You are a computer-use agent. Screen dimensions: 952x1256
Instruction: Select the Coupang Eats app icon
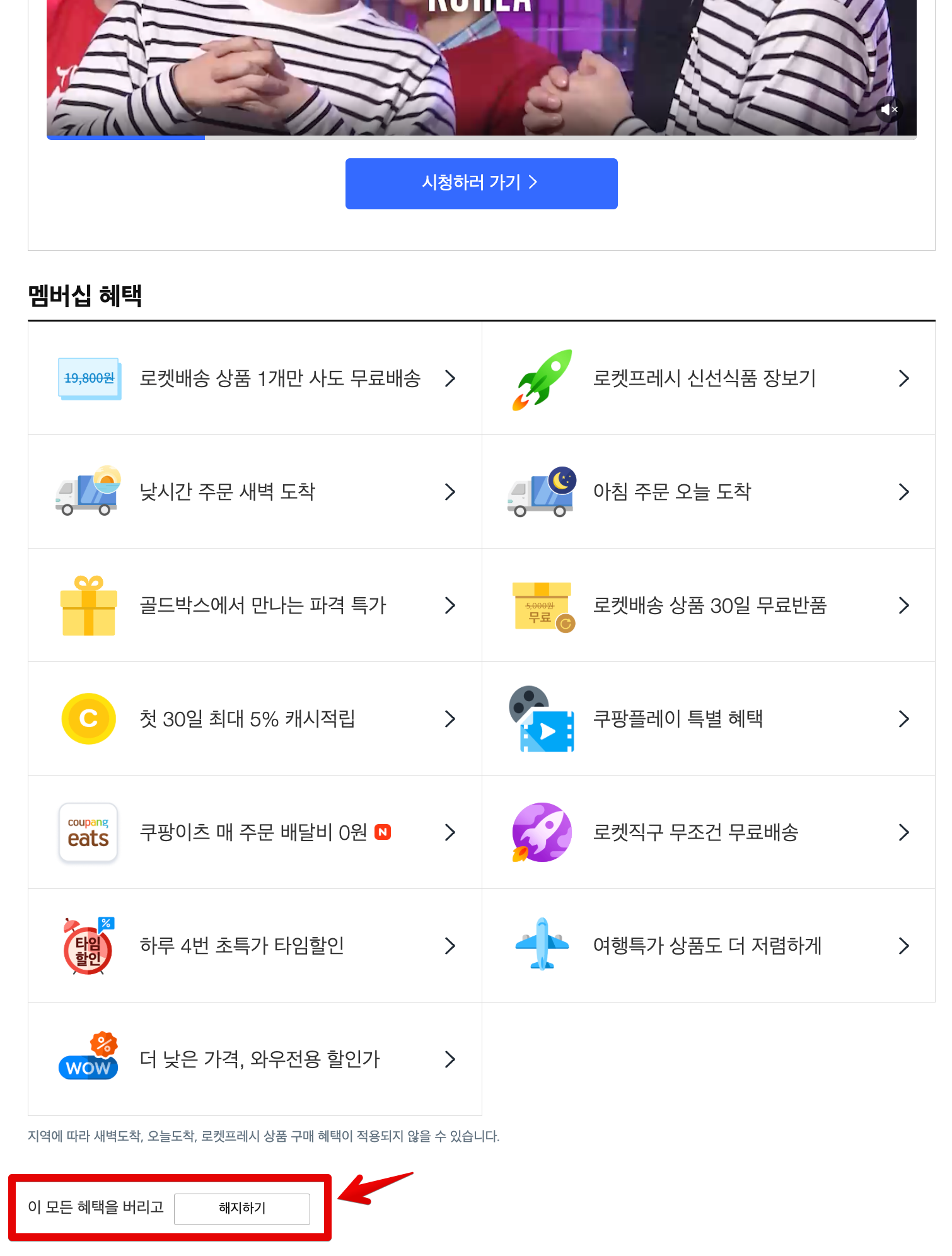(x=88, y=832)
